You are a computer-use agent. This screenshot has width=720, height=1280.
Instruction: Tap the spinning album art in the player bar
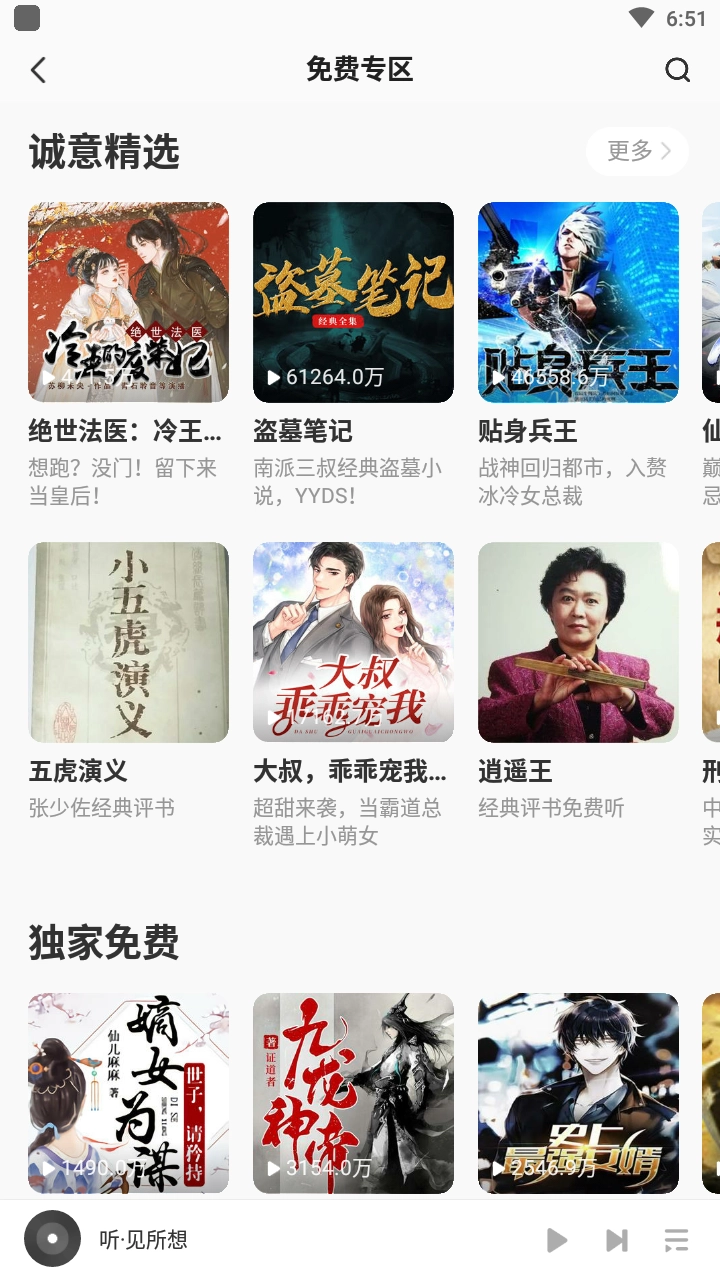(52, 1238)
